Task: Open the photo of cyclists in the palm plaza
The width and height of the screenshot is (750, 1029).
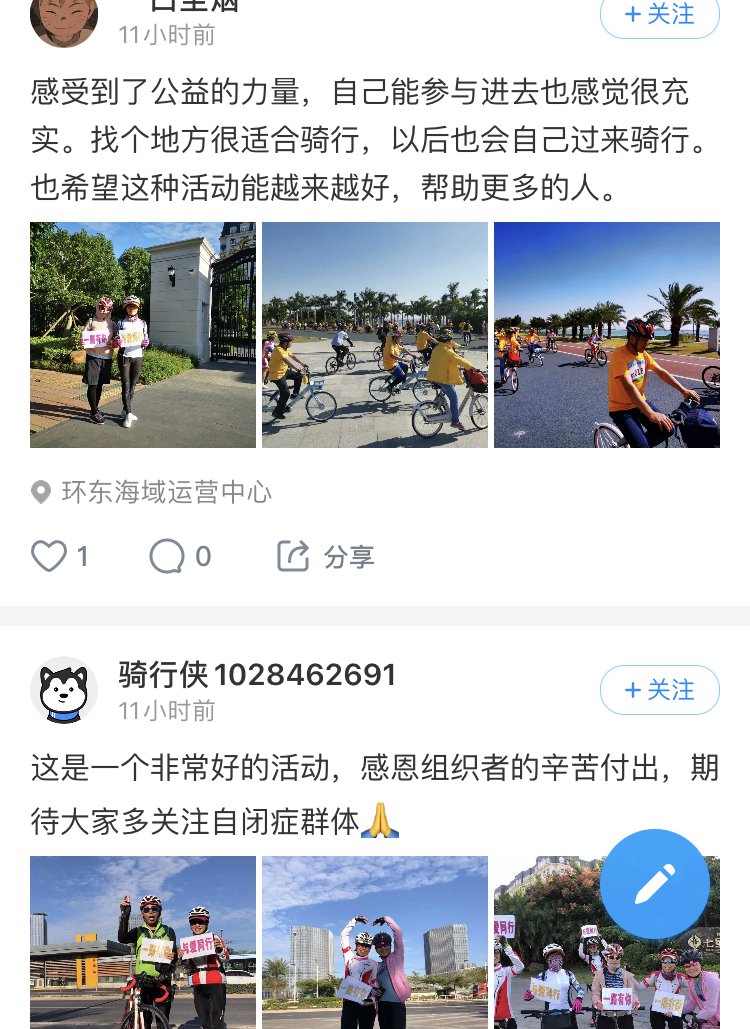Action: pyautogui.click(x=375, y=335)
